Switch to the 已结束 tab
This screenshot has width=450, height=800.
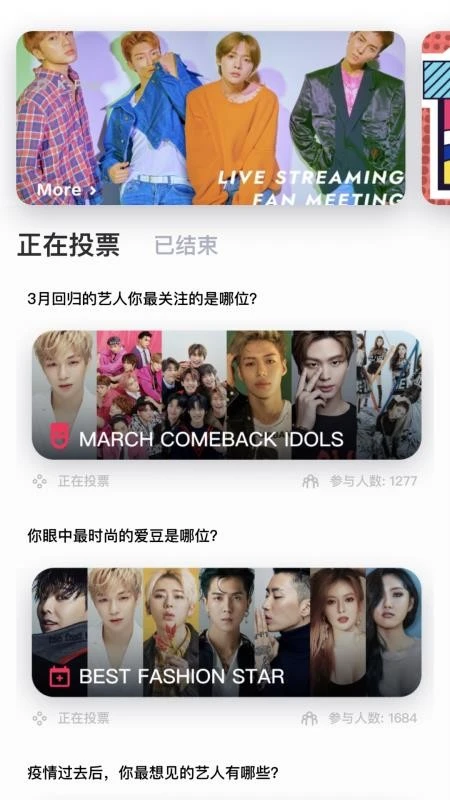tap(186, 245)
